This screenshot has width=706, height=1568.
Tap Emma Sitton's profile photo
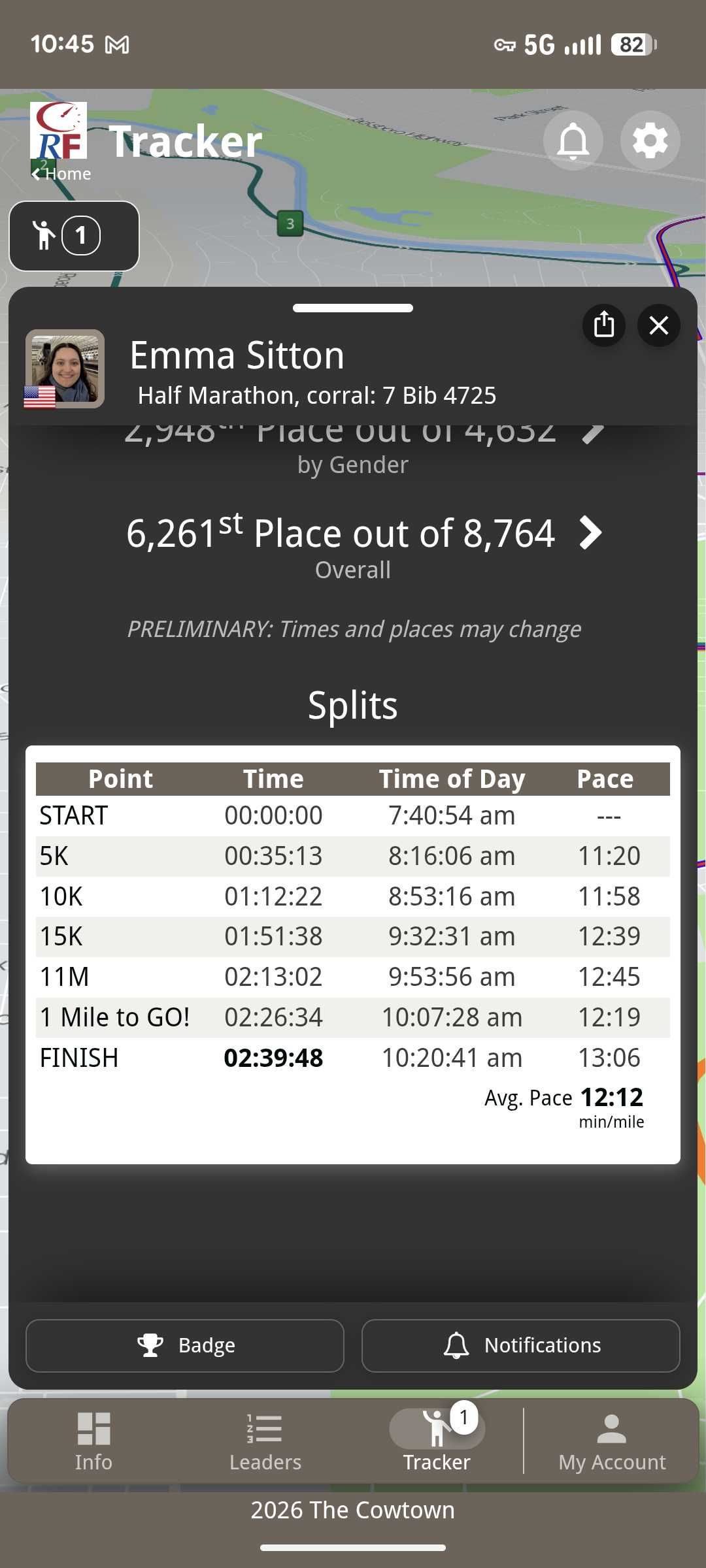pyautogui.click(x=65, y=369)
